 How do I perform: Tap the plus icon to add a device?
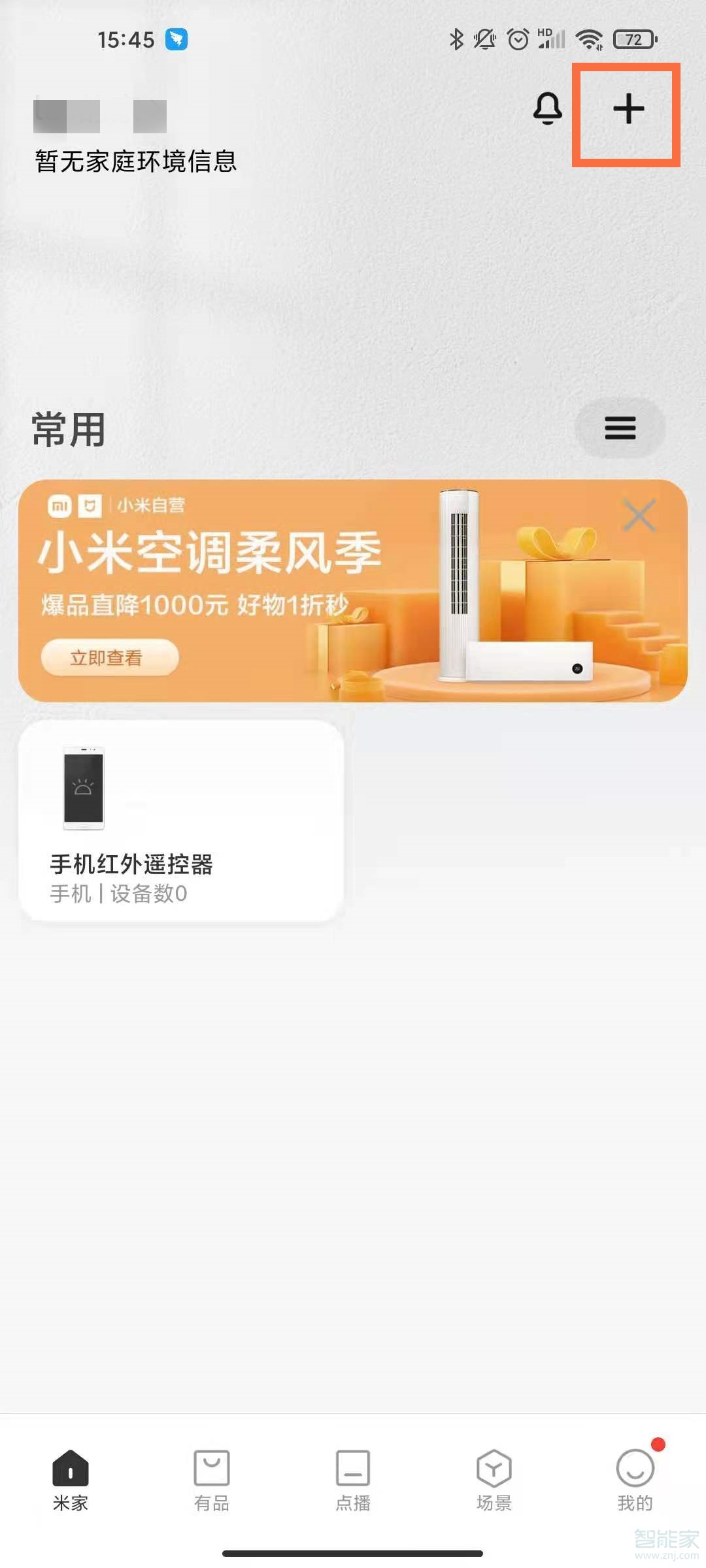pyautogui.click(x=629, y=111)
